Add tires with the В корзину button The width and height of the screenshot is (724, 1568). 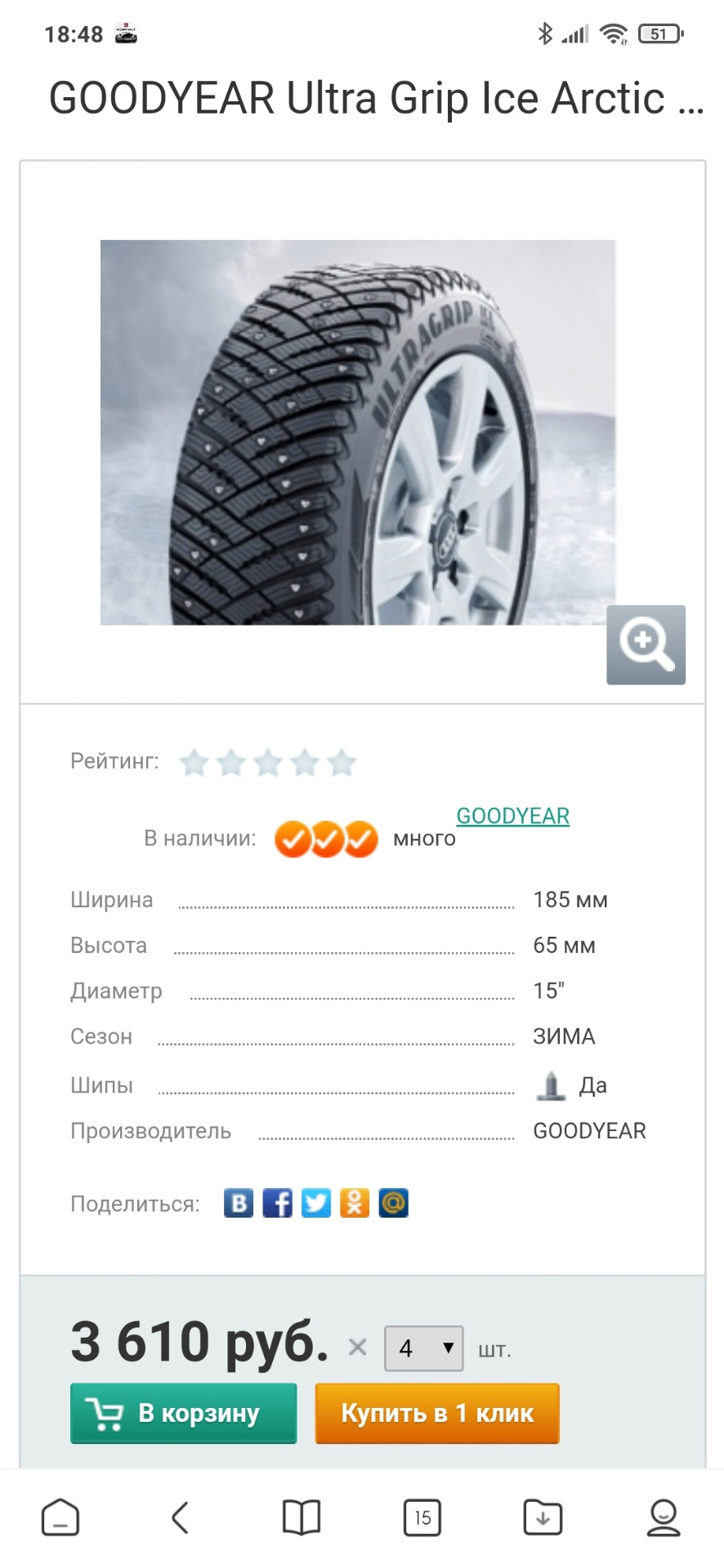(183, 1413)
